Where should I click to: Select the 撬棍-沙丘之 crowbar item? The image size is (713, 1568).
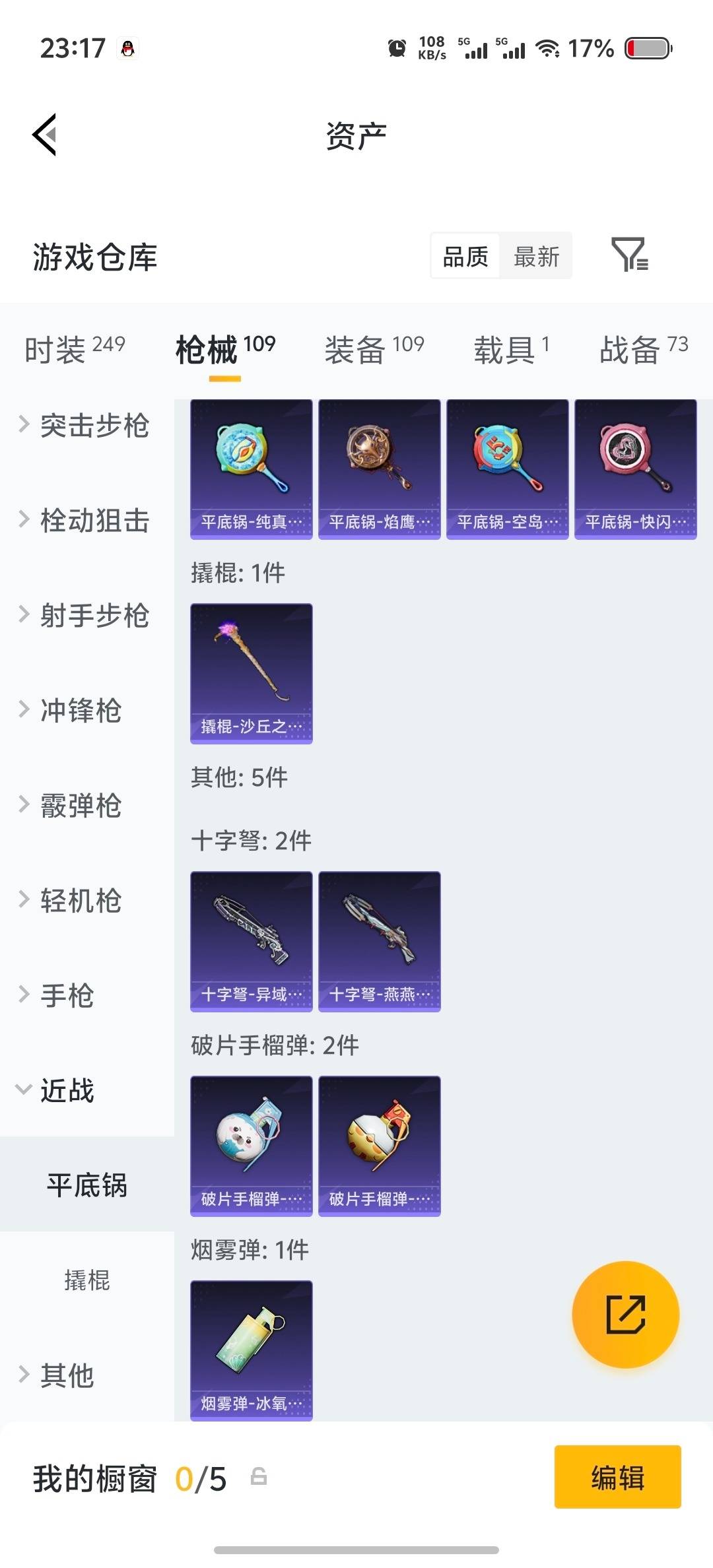click(x=251, y=673)
